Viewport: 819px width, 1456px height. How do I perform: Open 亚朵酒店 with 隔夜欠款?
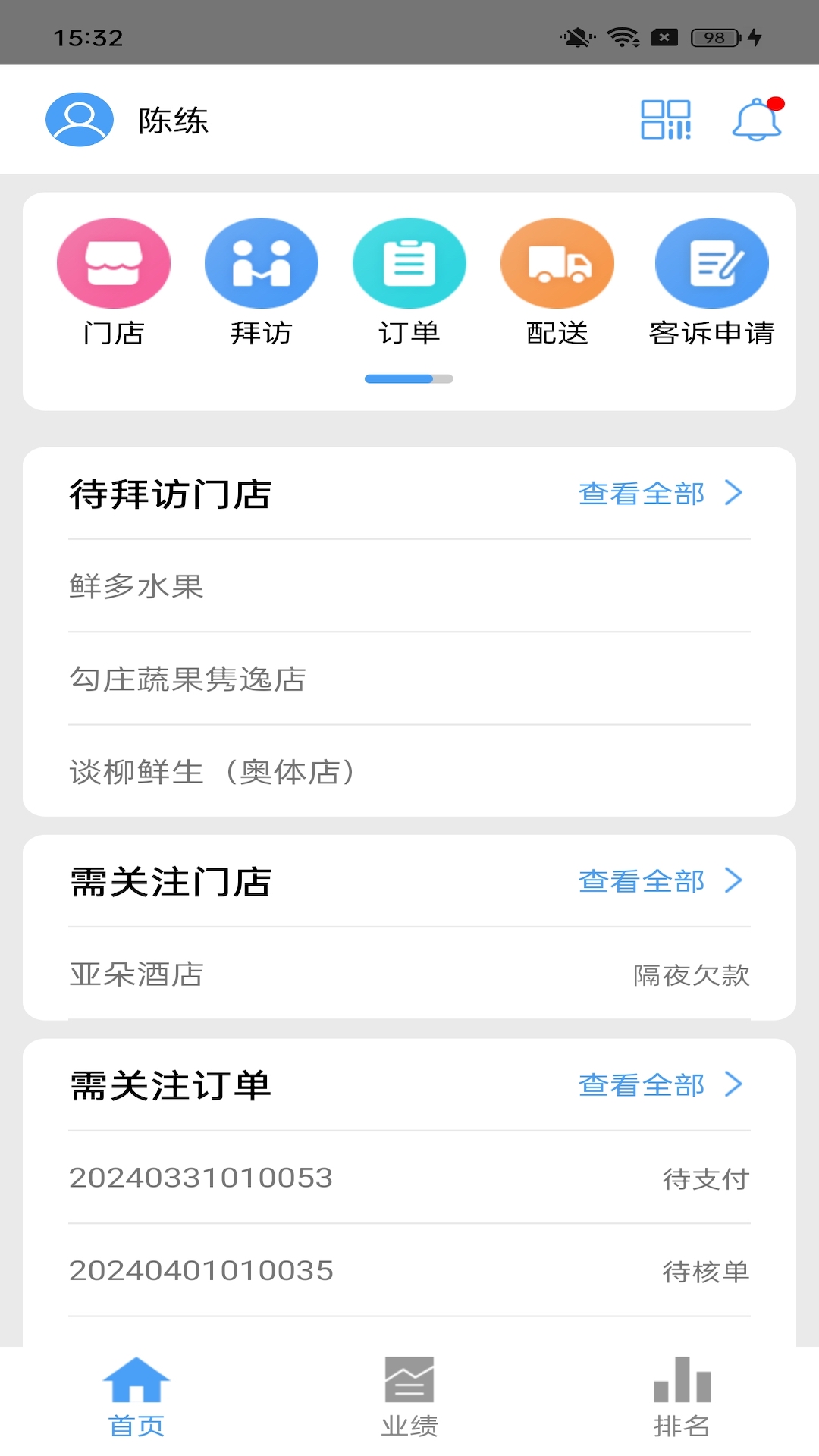[409, 974]
